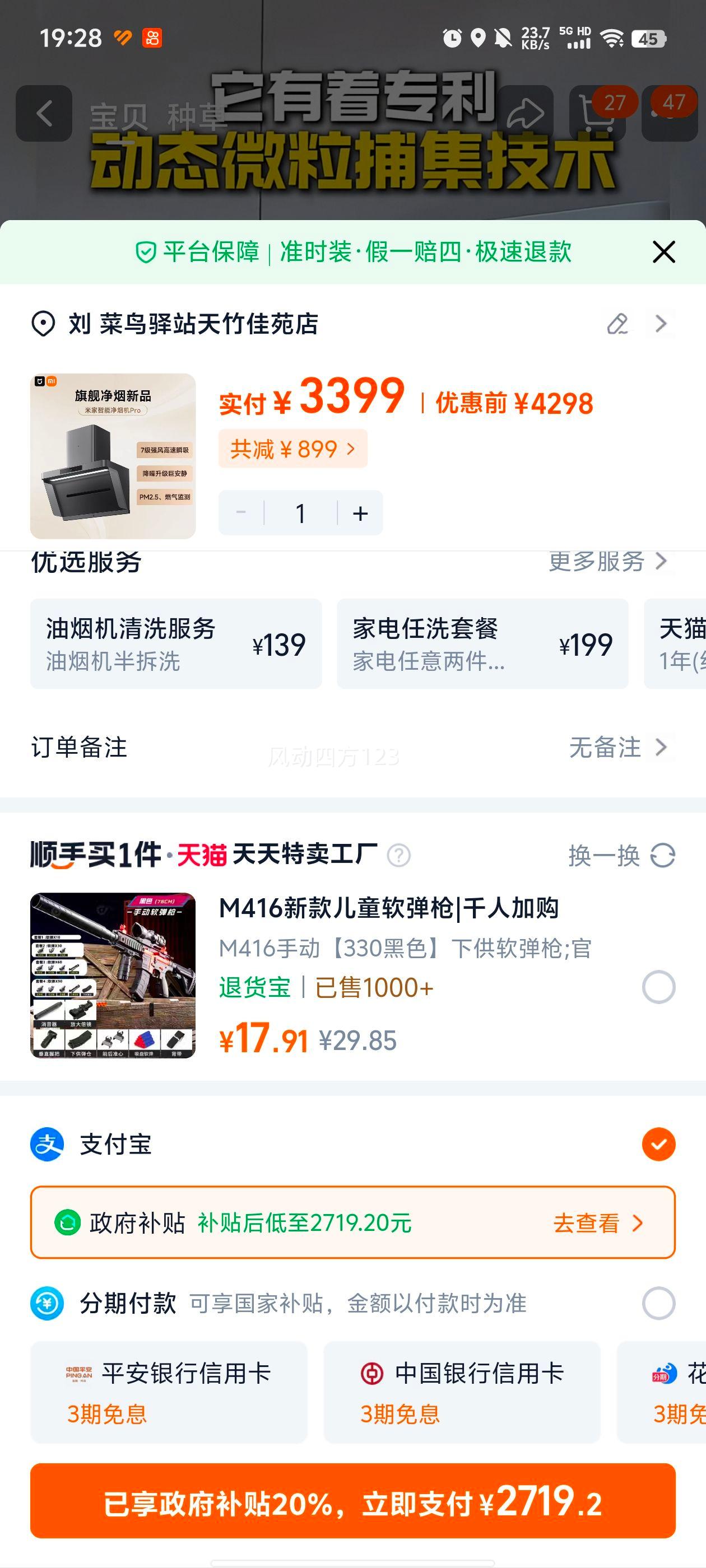Choose 支付宝 as payment method

(x=658, y=1144)
